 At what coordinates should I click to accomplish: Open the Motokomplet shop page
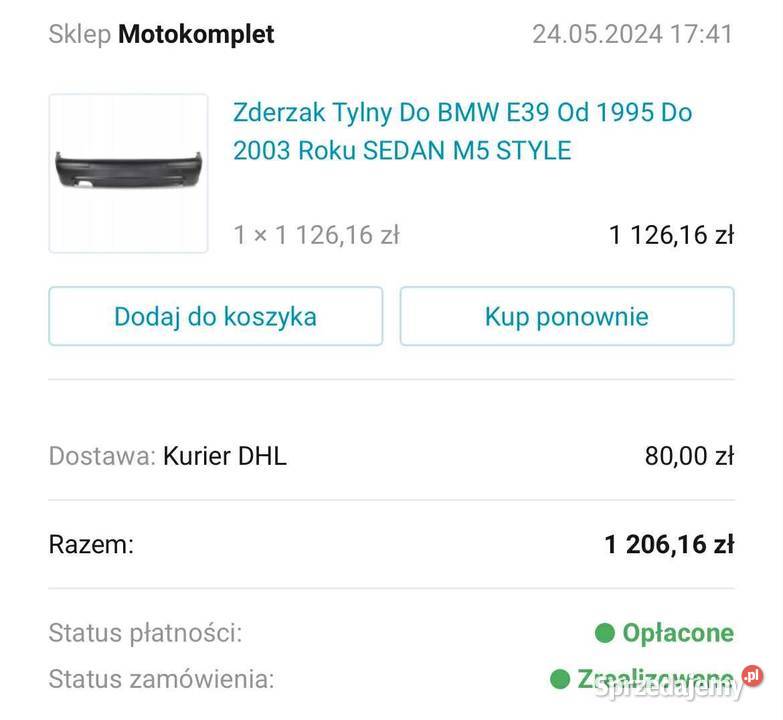pyautogui.click(x=196, y=34)
